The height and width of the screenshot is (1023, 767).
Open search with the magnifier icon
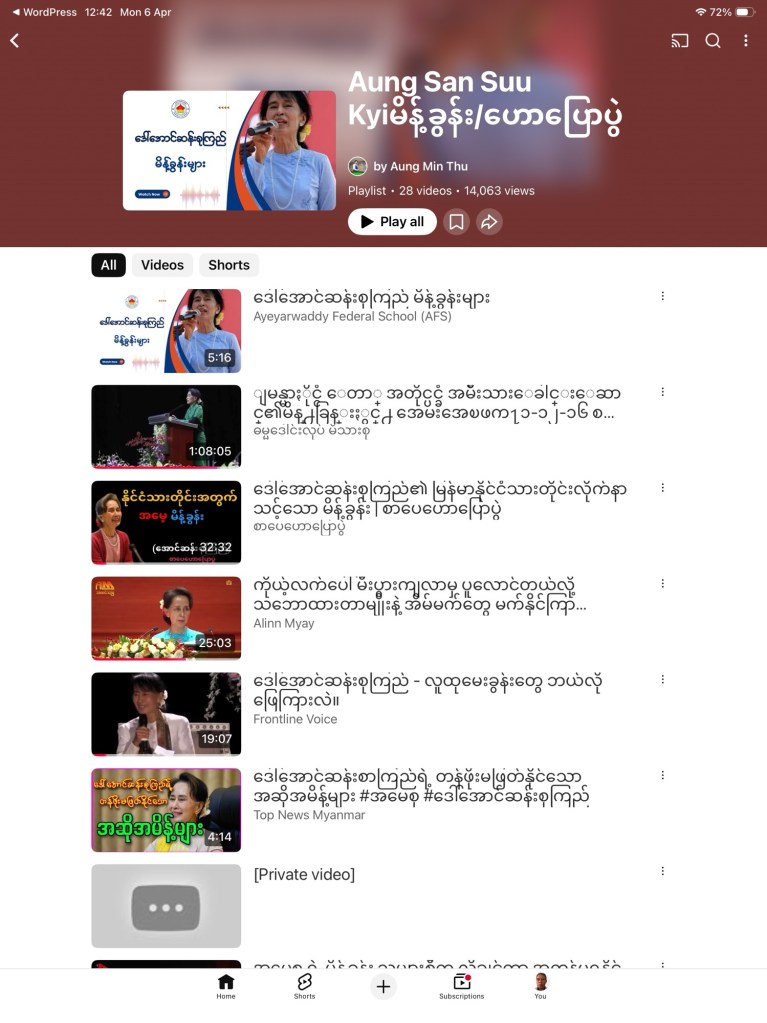click(713, 41)
